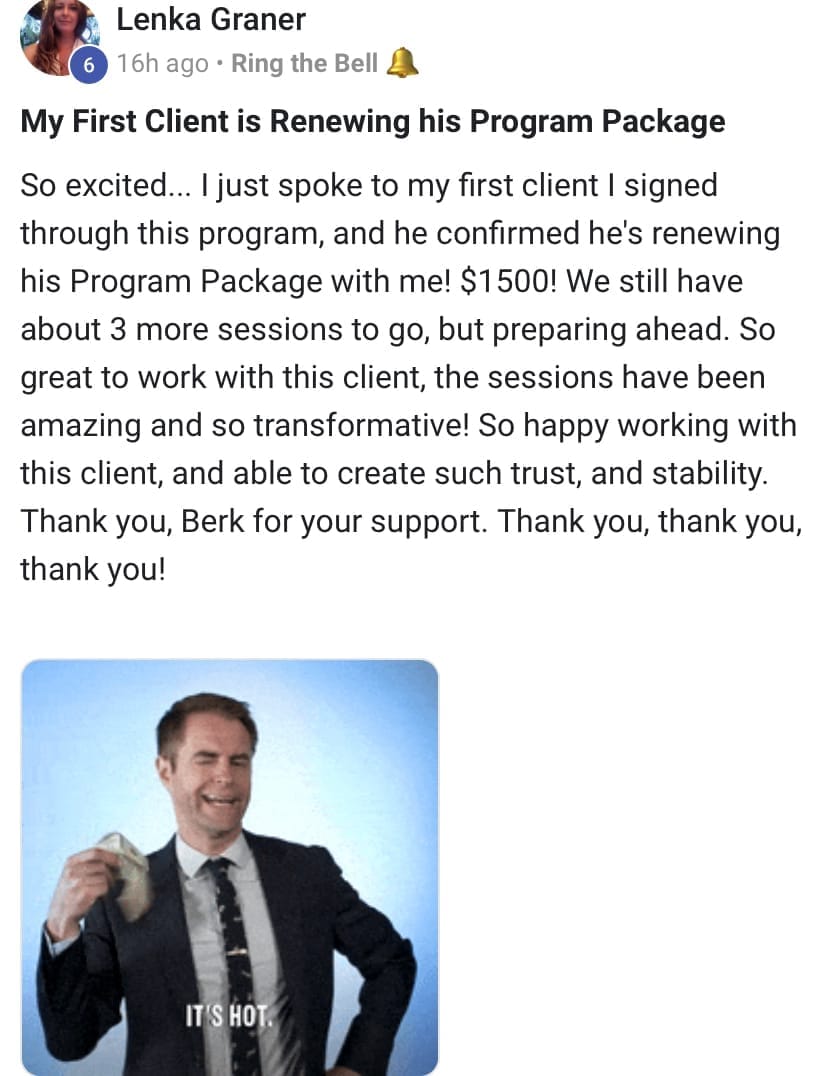View Lenka Graner's profile by name
This screenshot has height=1076, width=828.
tap(211, 19)
